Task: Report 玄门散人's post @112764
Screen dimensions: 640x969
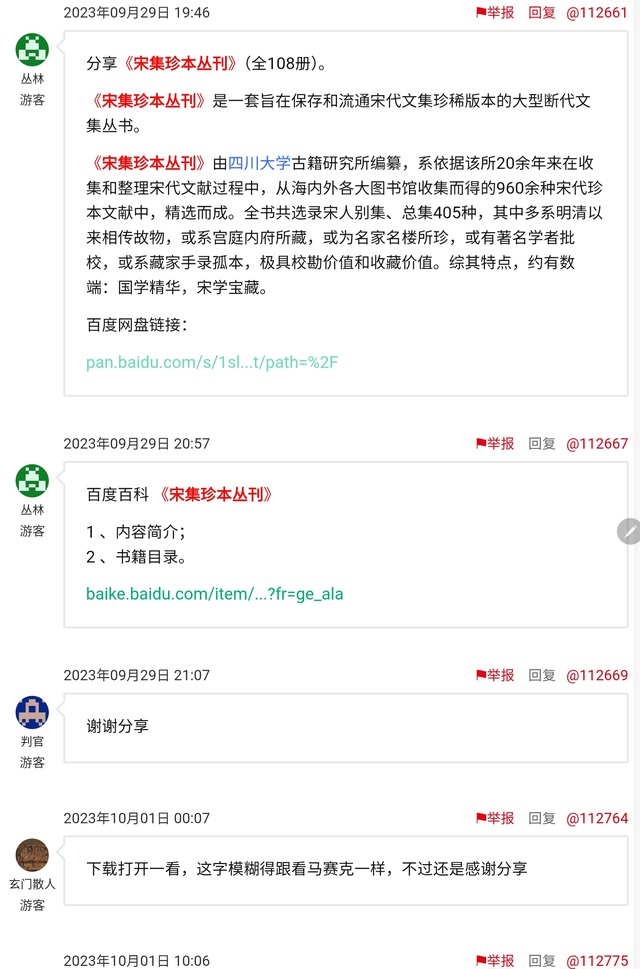Action: 495,818
